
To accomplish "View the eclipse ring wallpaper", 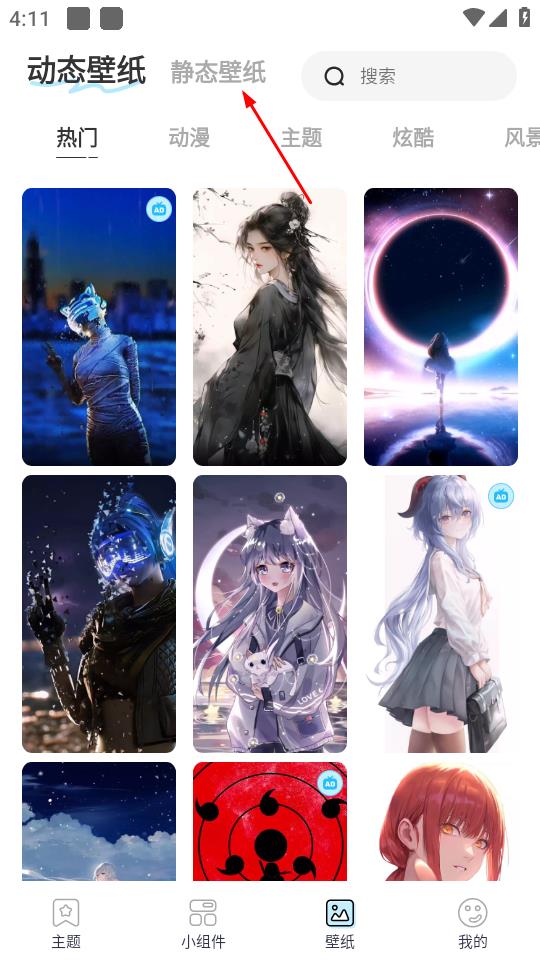I will 441,327.
